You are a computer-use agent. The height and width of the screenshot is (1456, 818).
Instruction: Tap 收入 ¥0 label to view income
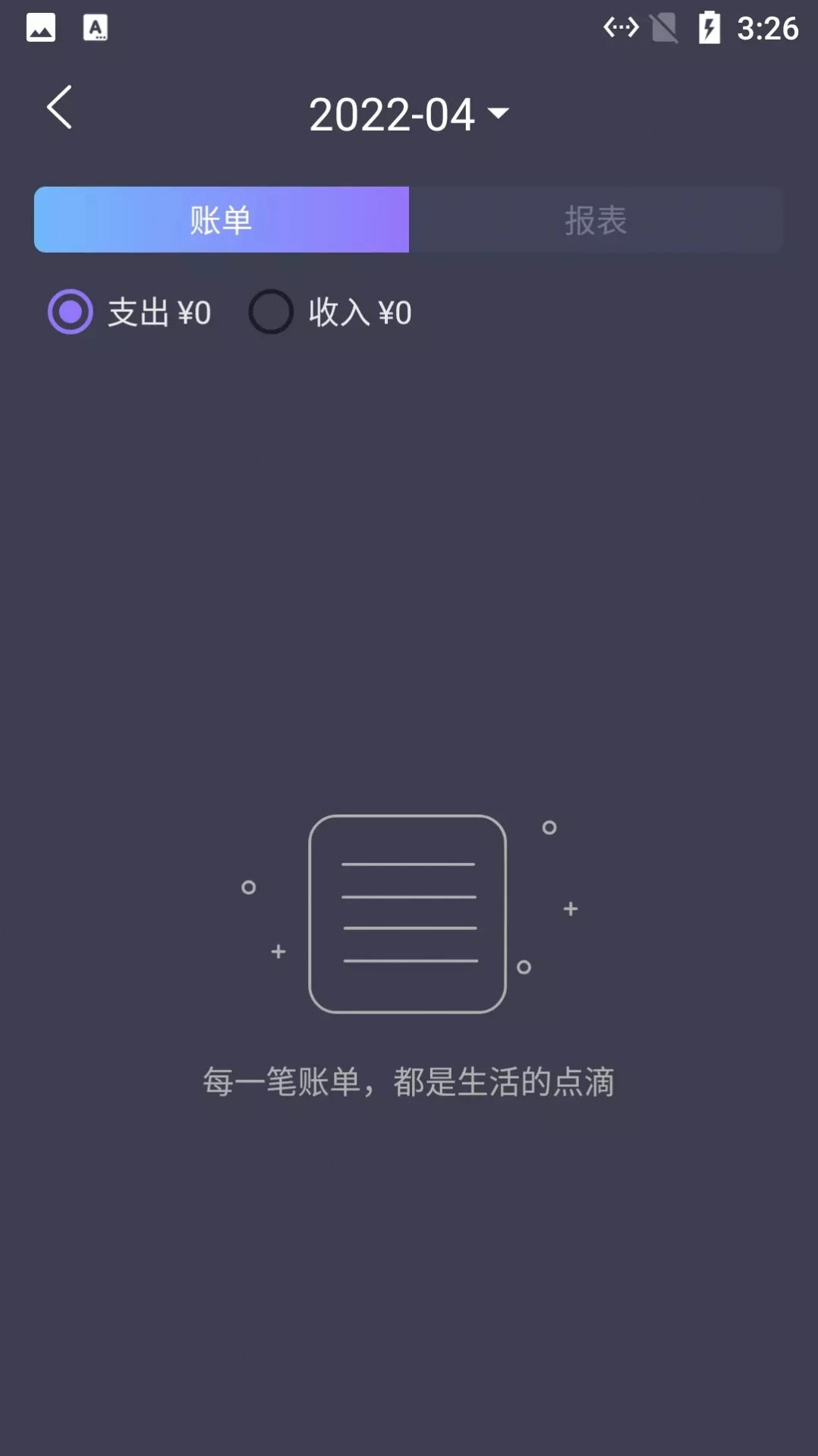pos(360,312)
